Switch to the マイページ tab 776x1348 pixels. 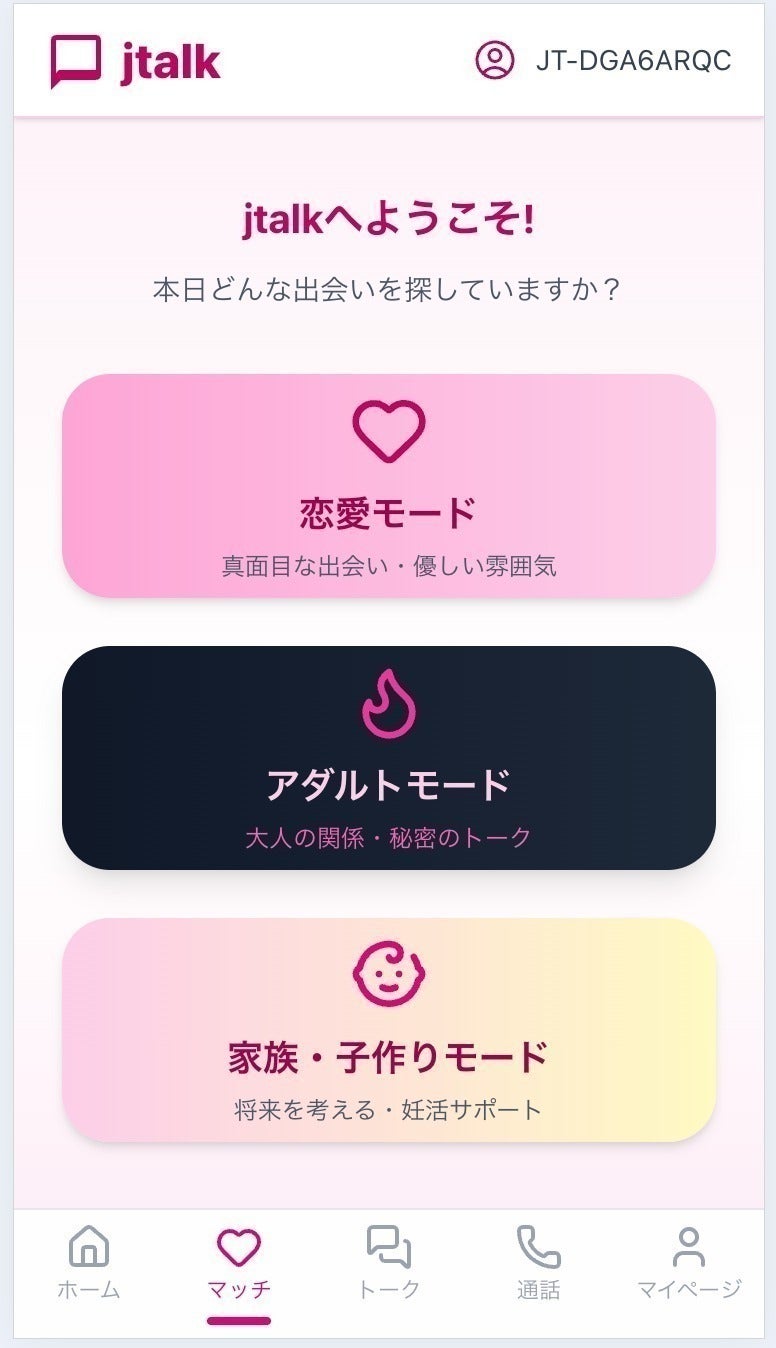[x=689, y=1264]
